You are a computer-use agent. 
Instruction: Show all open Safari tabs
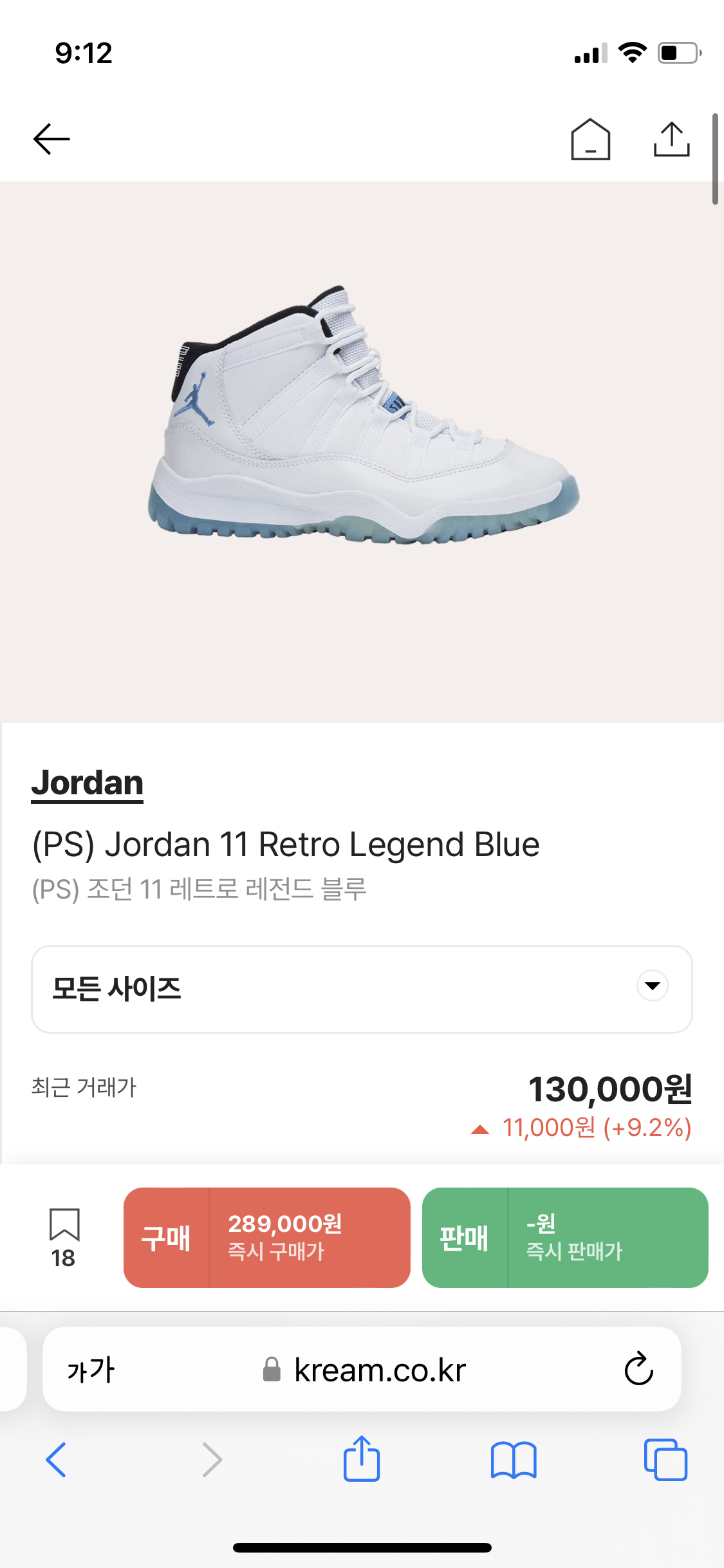tap(665, 1459)
